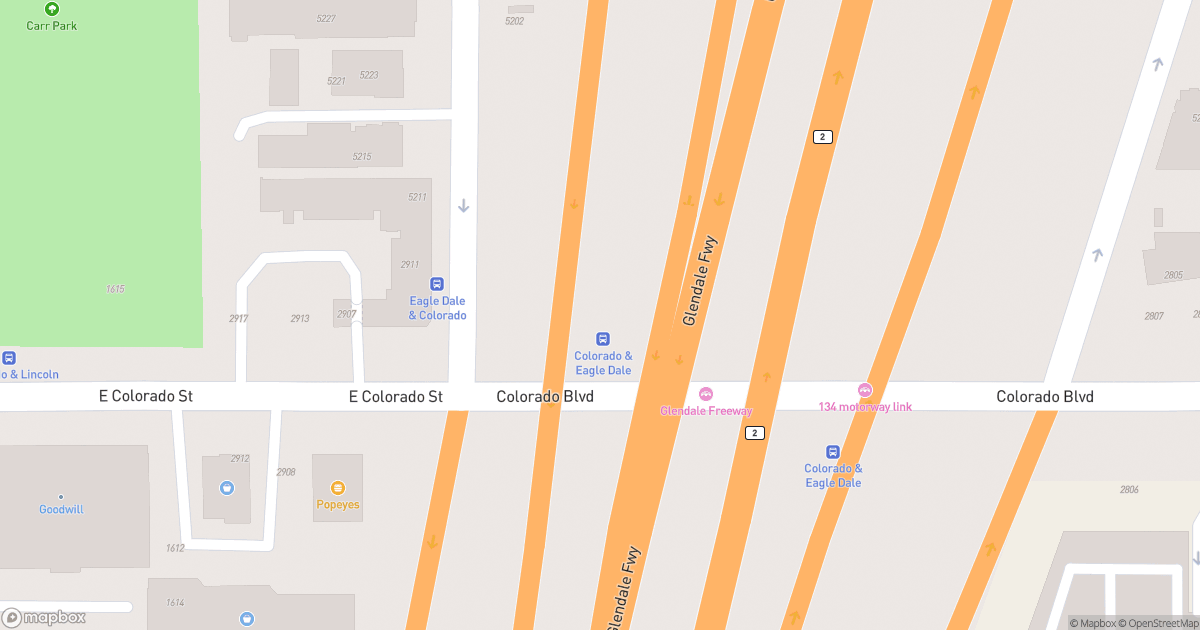The height and width of the screenshot is (630, 1200).
Task: Tap the Glendale Freeway junction marker
Action: [x=706, y=394]
